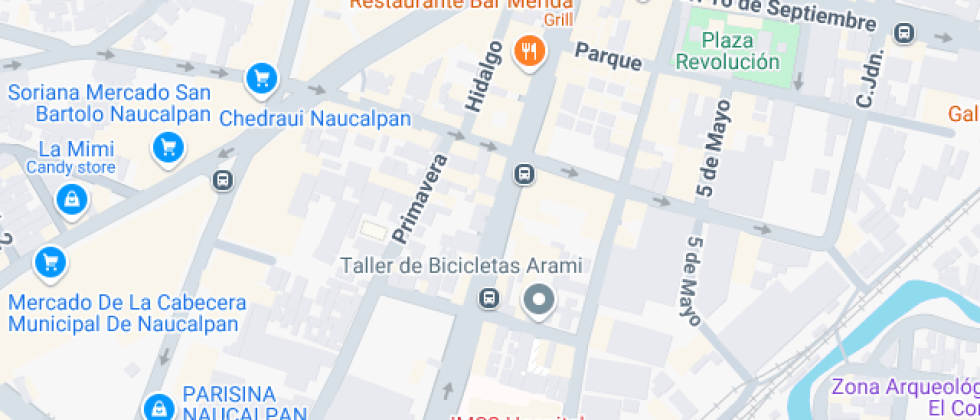Open the bus stop near Mercado De La Cabecera

click(x=222, y=181)
